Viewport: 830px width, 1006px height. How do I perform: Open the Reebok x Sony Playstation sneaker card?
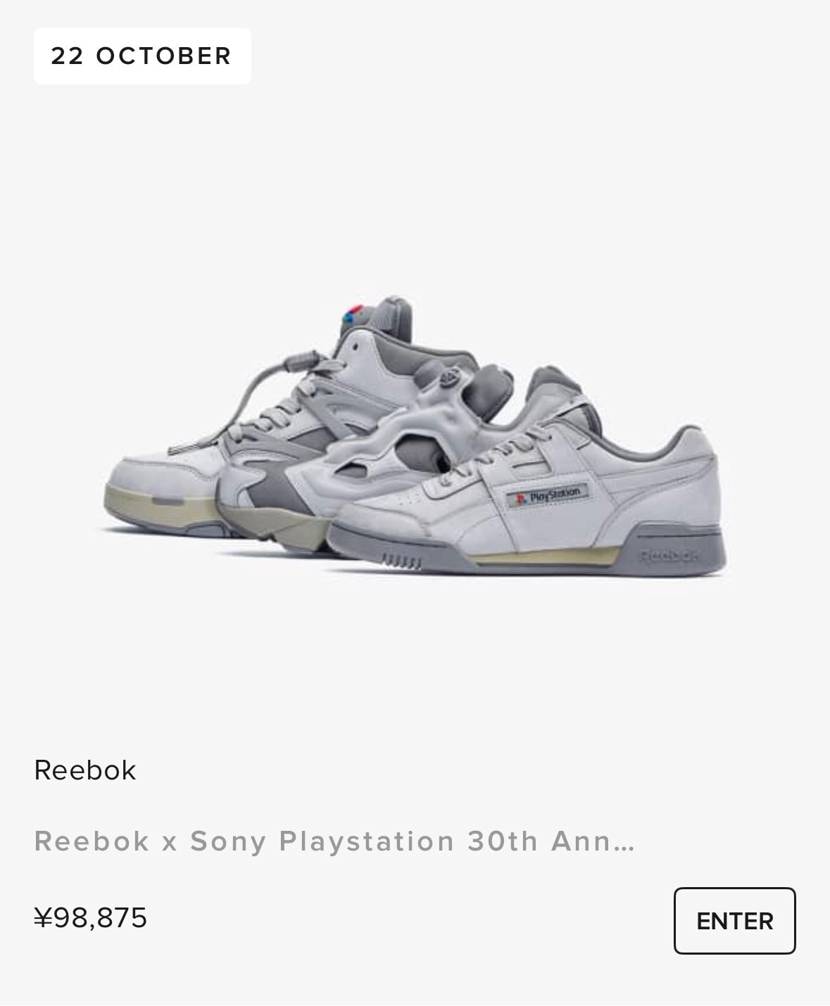point(414,440)
